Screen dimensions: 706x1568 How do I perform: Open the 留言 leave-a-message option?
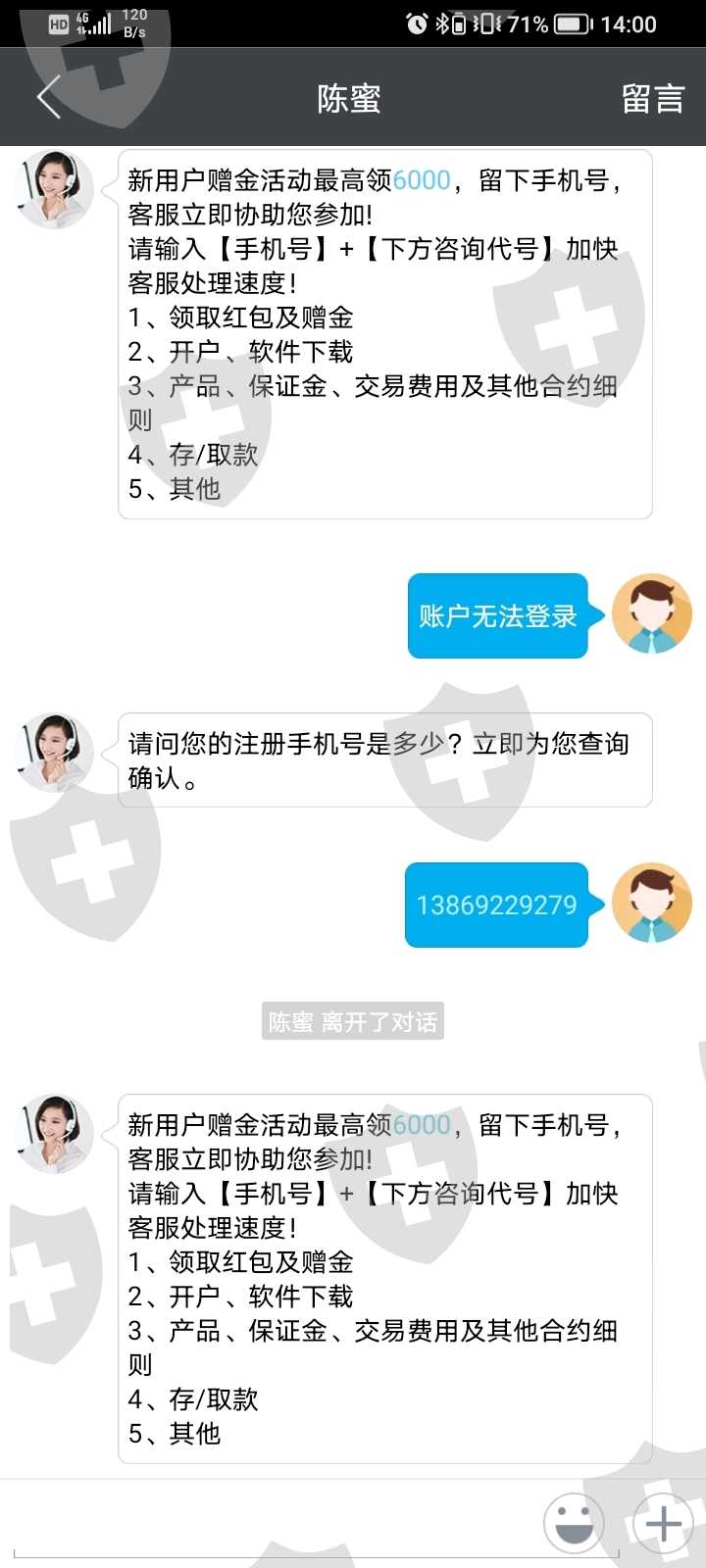653,98
